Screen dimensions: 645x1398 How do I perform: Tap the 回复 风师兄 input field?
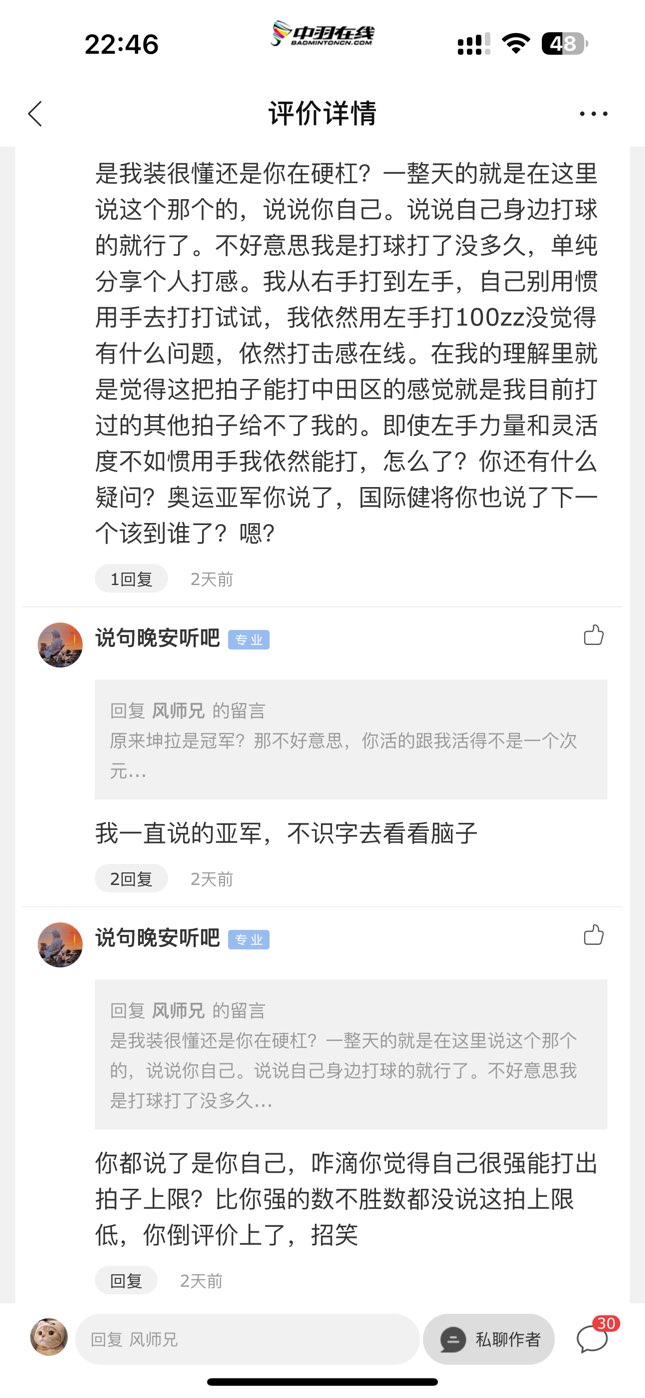[247, 1339]
